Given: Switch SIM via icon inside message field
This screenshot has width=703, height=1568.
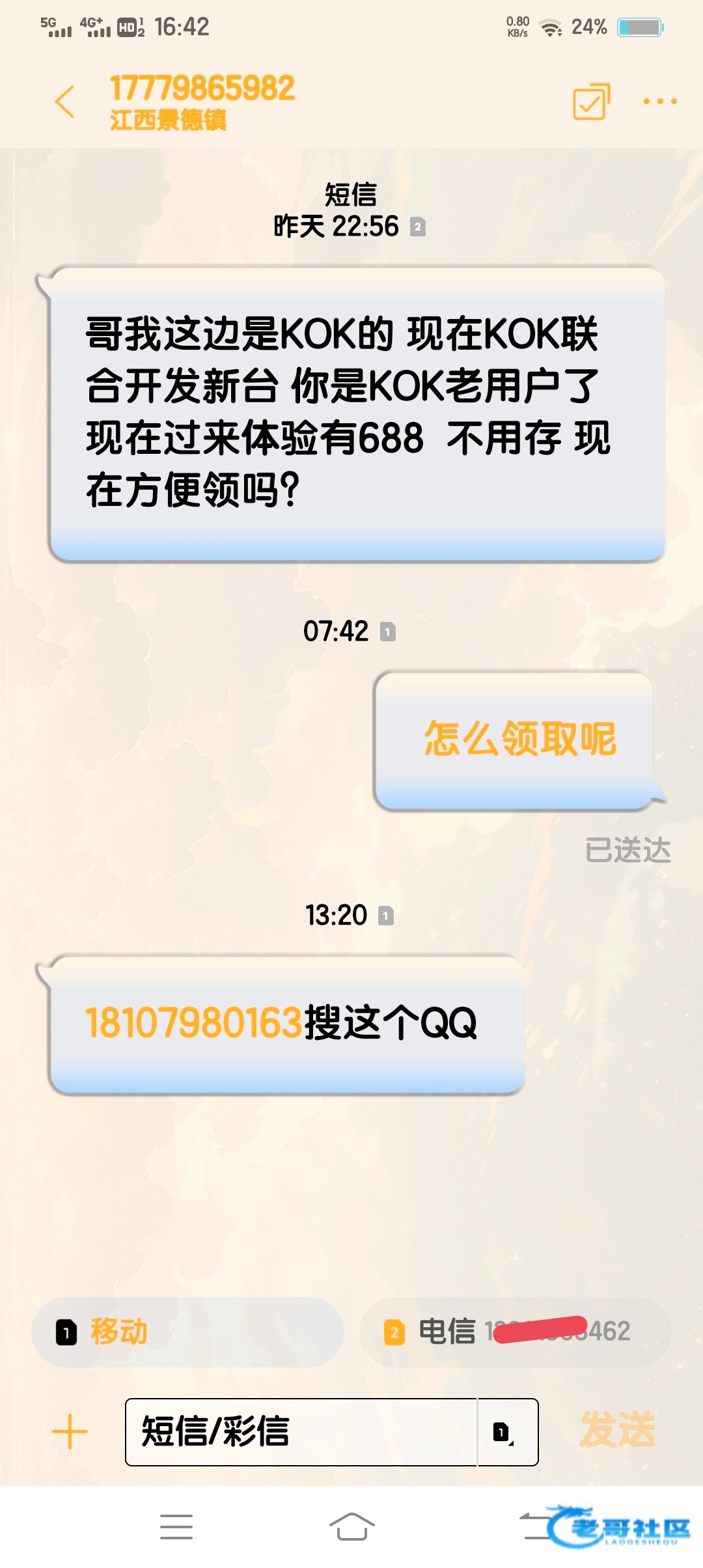Looking at the screenshot, I should (504, 1432).
